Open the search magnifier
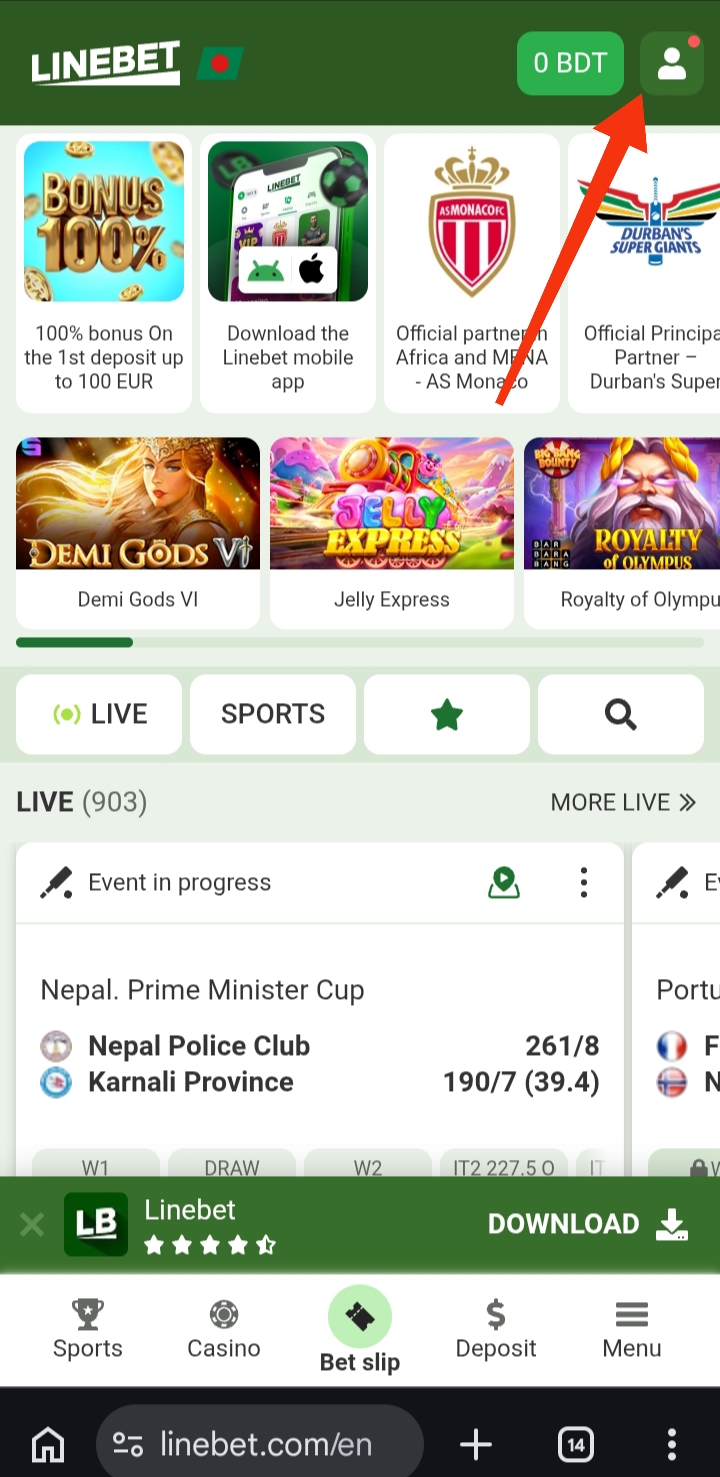 621,714
